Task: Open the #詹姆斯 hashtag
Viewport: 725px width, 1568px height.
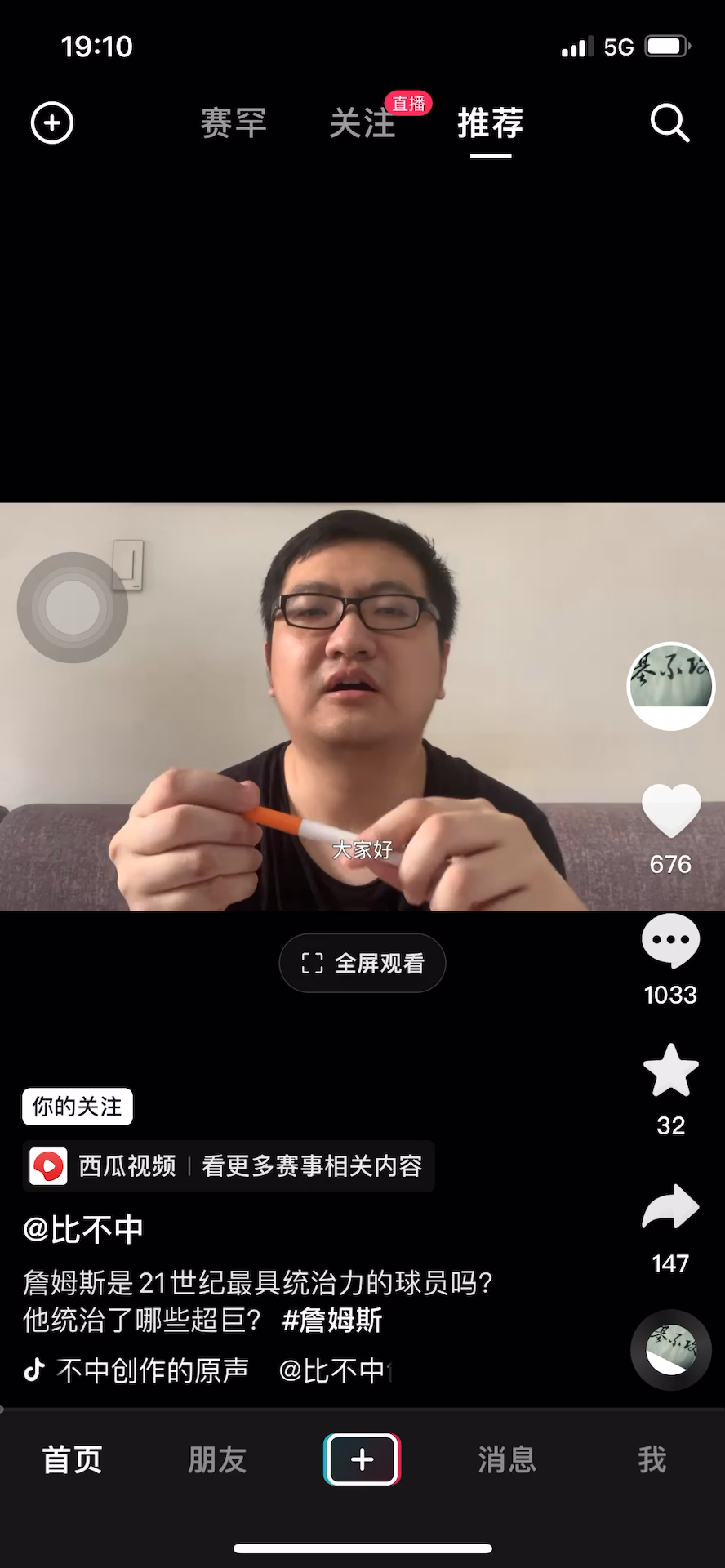Action: click(x=332, y=1320)
